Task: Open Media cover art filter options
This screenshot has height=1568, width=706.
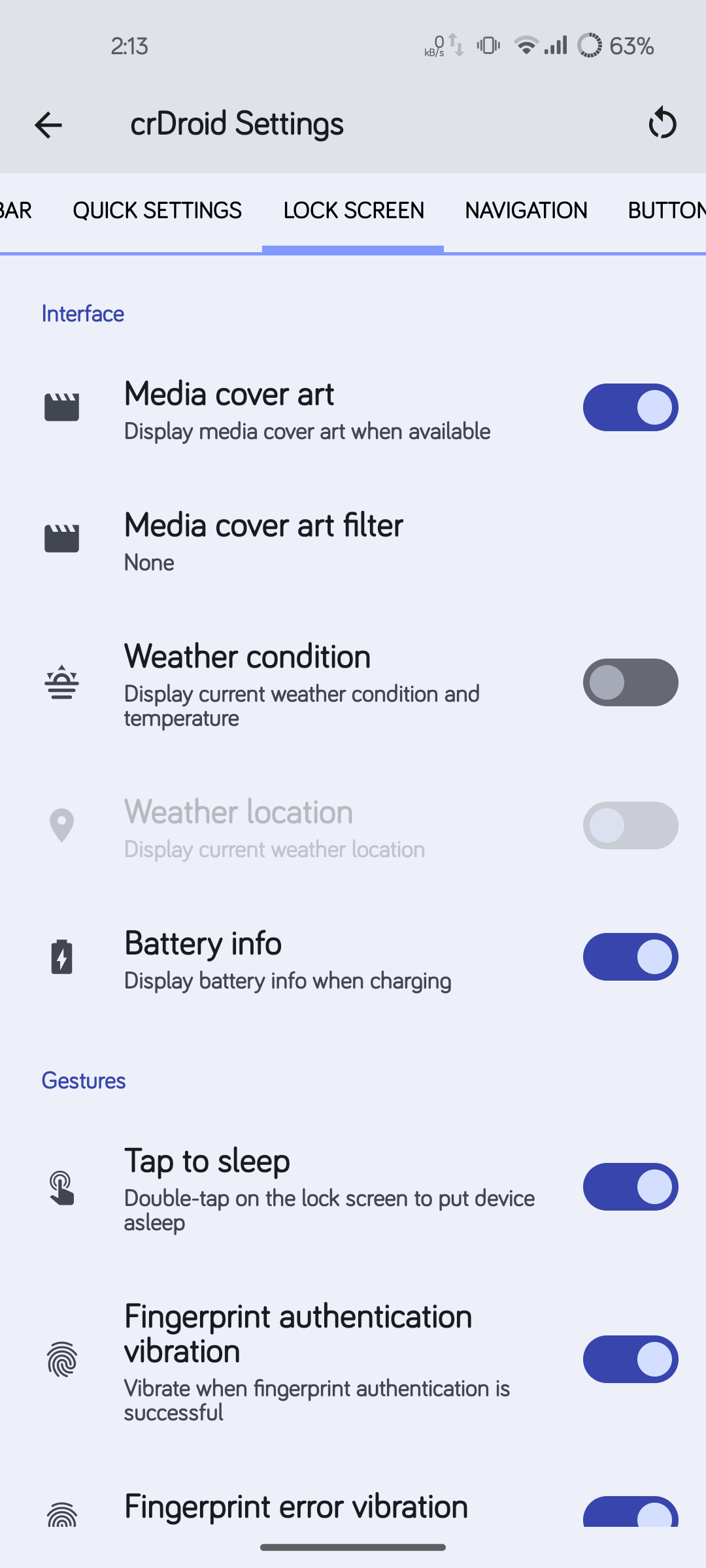Action: tap(353, 540)
